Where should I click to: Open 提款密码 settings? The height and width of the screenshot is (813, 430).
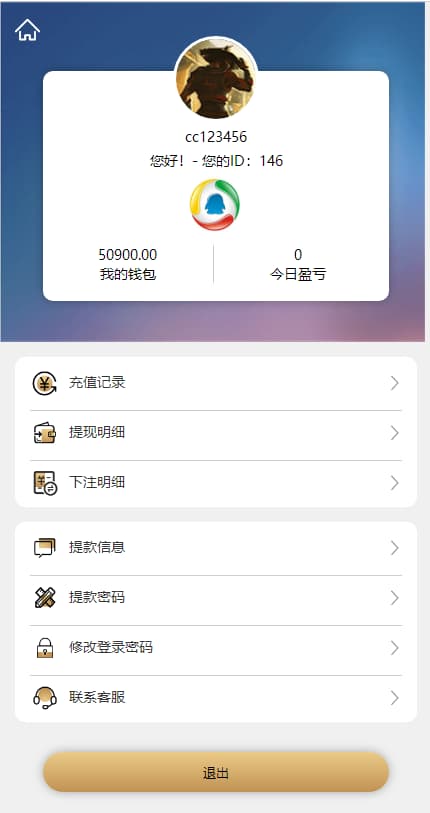pyautogui.click(x=216, y=598)
